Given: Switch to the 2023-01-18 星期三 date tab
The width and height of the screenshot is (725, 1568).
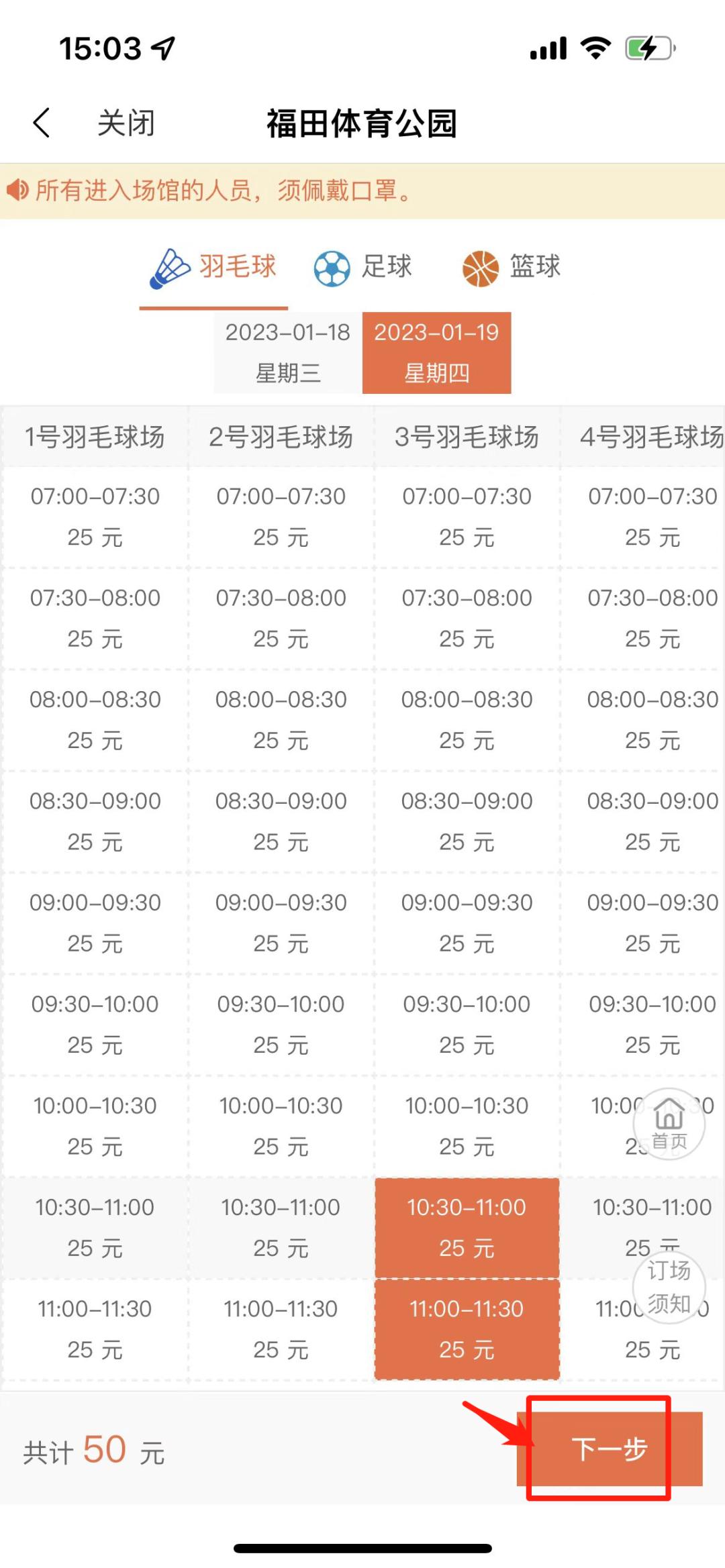Looking at the screenshot, I should 287,352.
